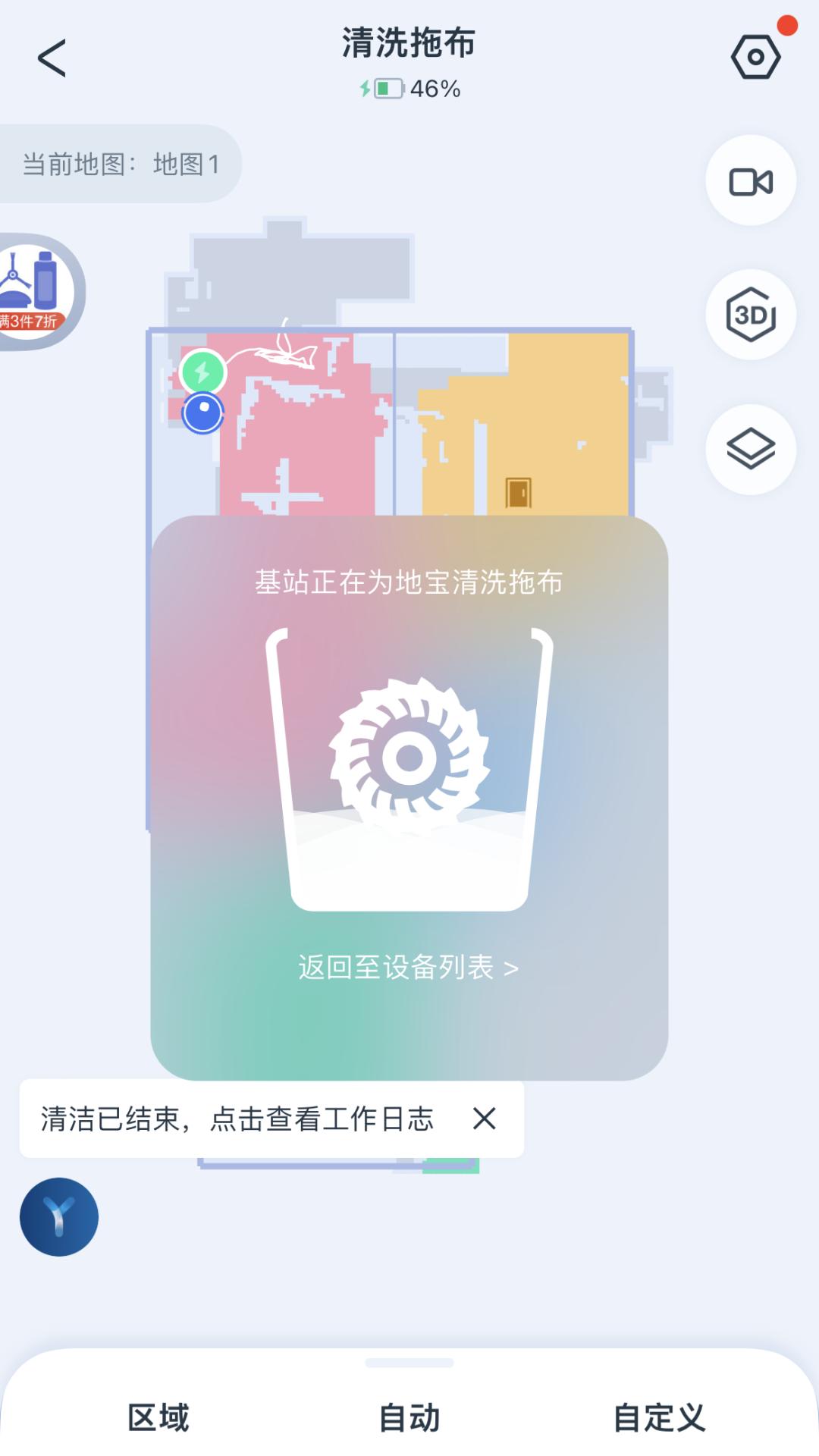Open the settings hexagon icon
Viewport: 819px width, 1456px height.
[x=755, y=58]
